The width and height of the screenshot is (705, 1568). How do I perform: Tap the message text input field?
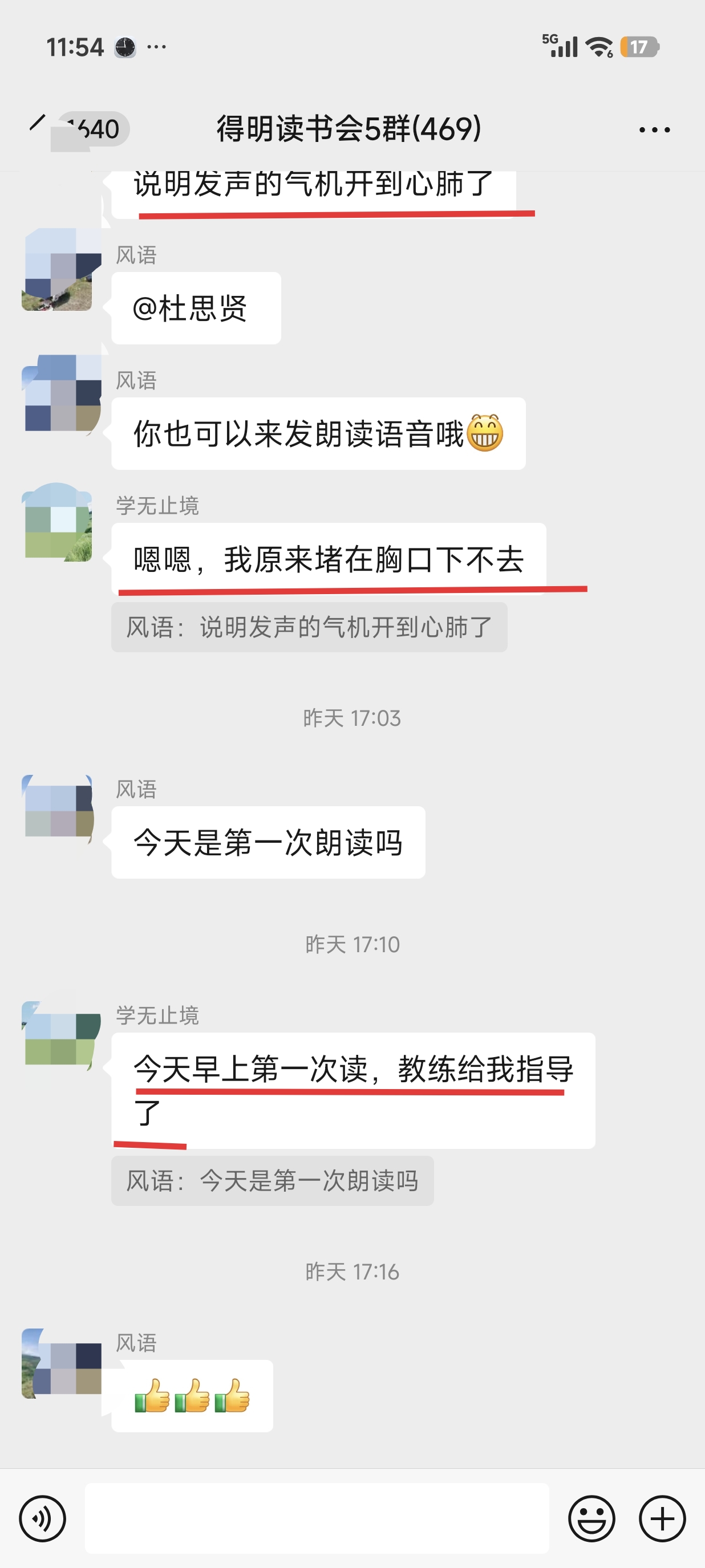coord(317,1518)
